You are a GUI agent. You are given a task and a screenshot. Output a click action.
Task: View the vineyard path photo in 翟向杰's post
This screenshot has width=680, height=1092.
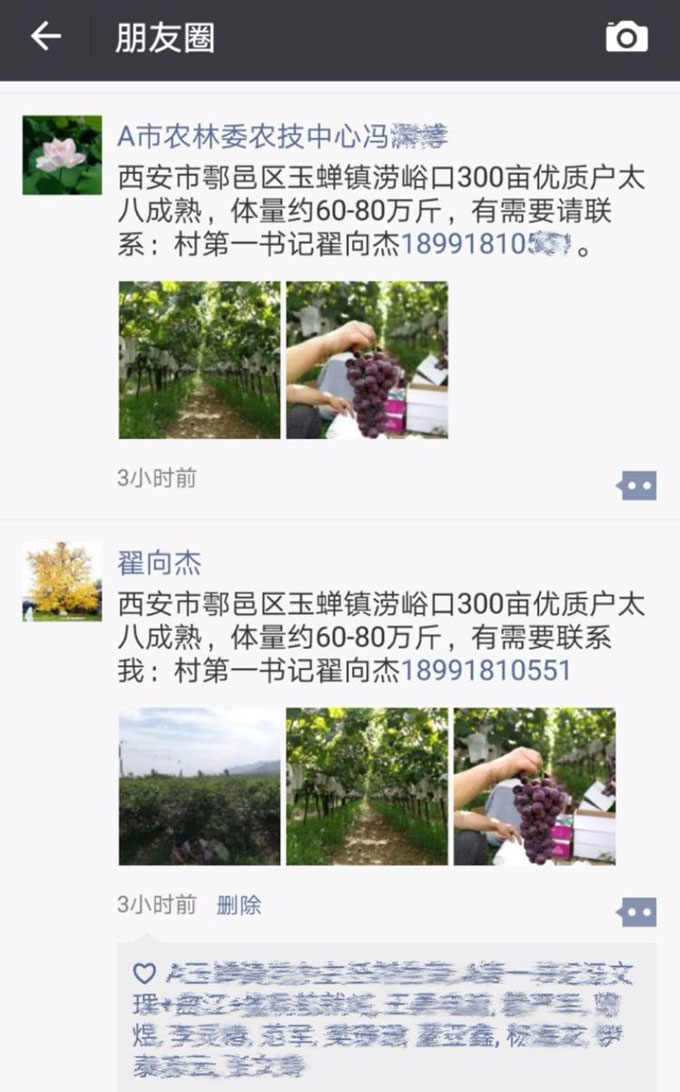point(367,786)
